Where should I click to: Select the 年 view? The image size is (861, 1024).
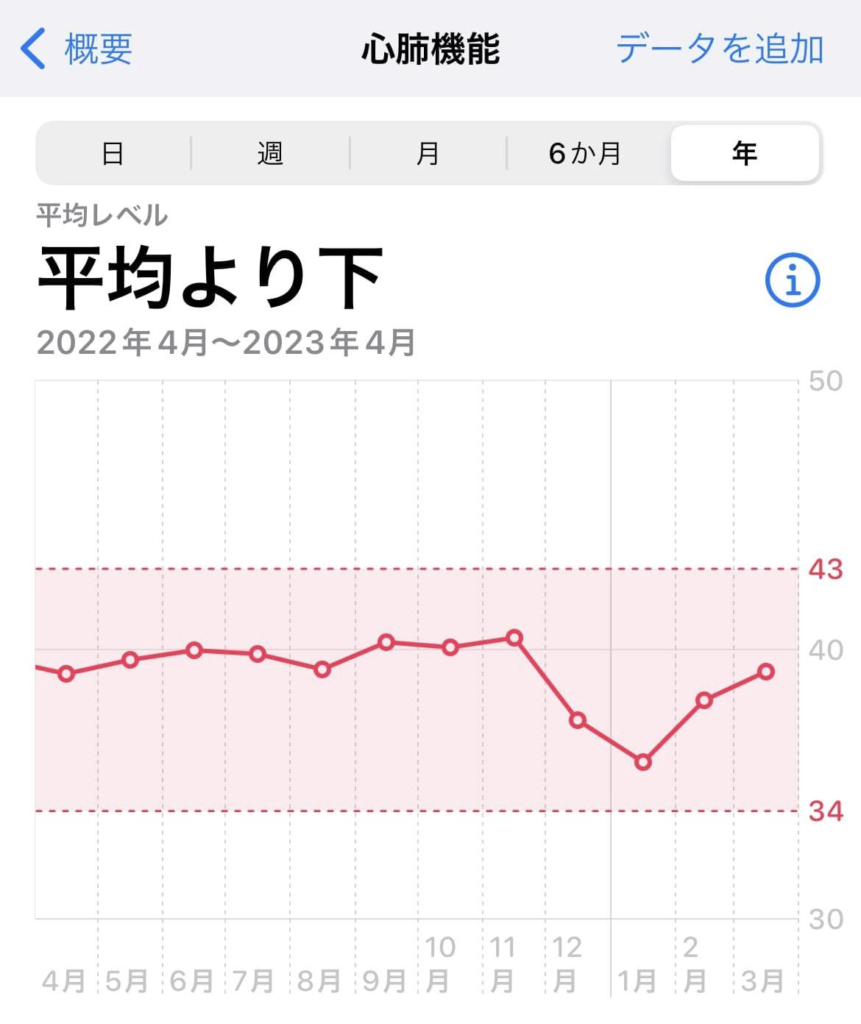744,153
